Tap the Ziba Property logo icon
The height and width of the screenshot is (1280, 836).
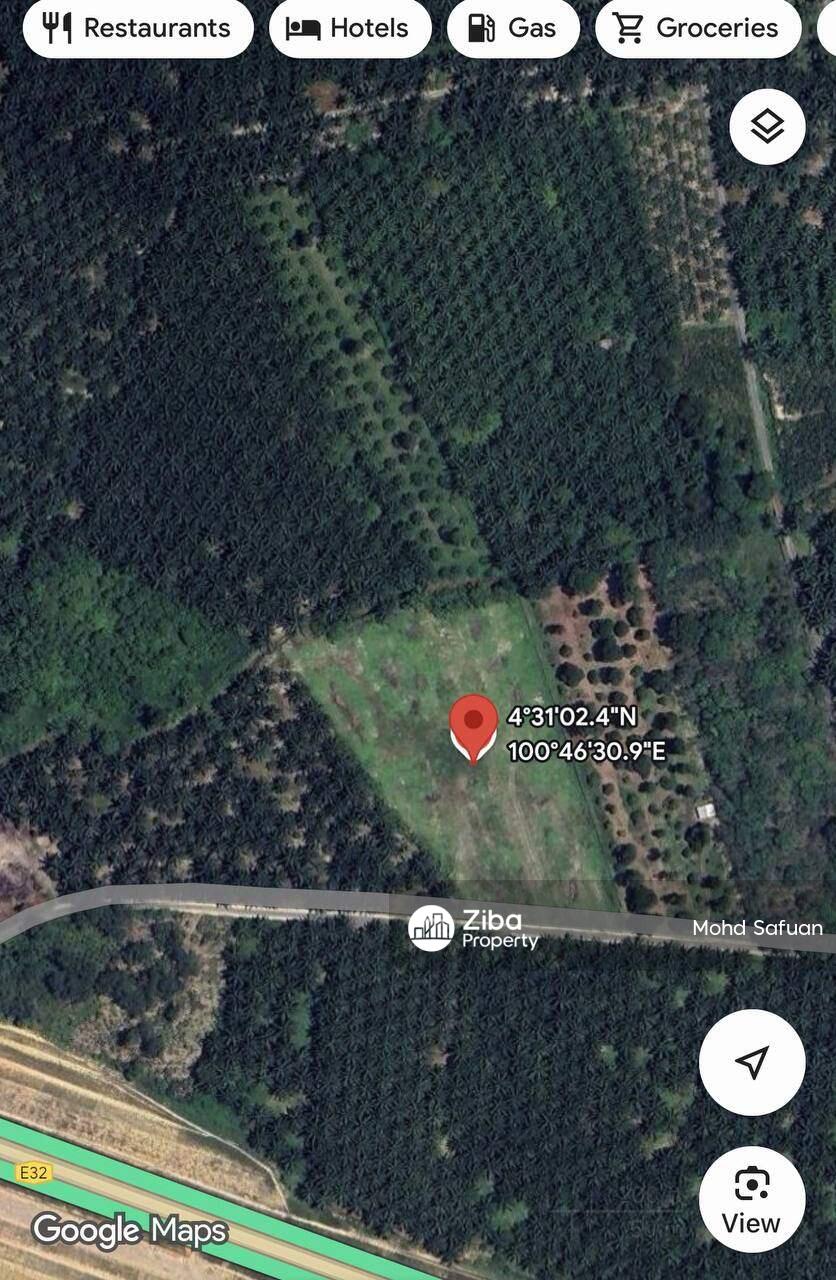432,928
